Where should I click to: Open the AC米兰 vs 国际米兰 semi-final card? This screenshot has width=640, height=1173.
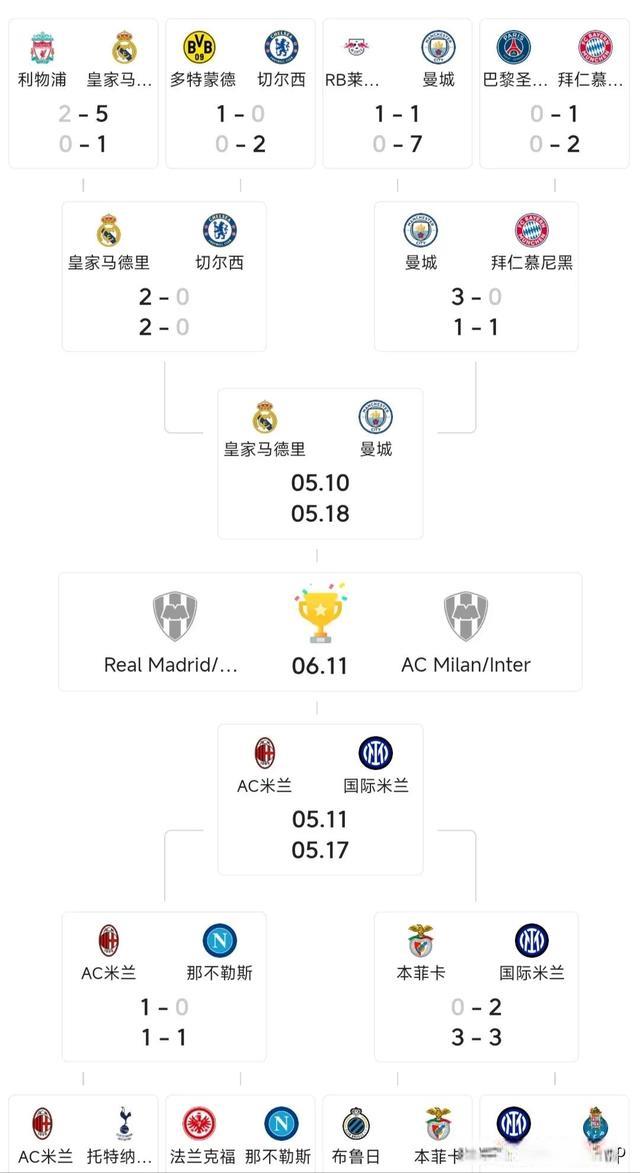point(320,799)
